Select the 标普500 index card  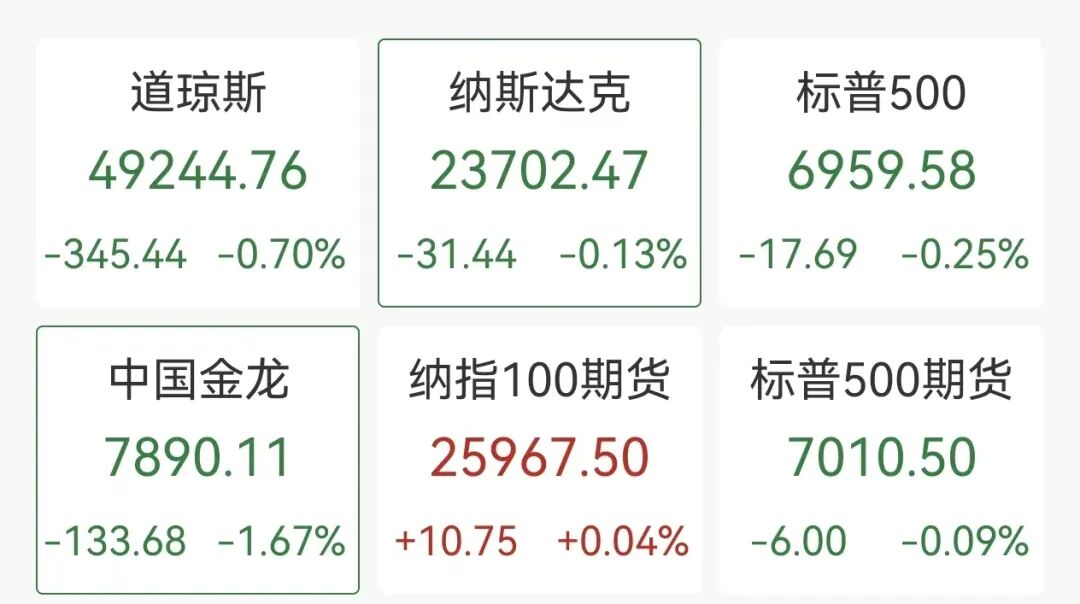[881, 173]
